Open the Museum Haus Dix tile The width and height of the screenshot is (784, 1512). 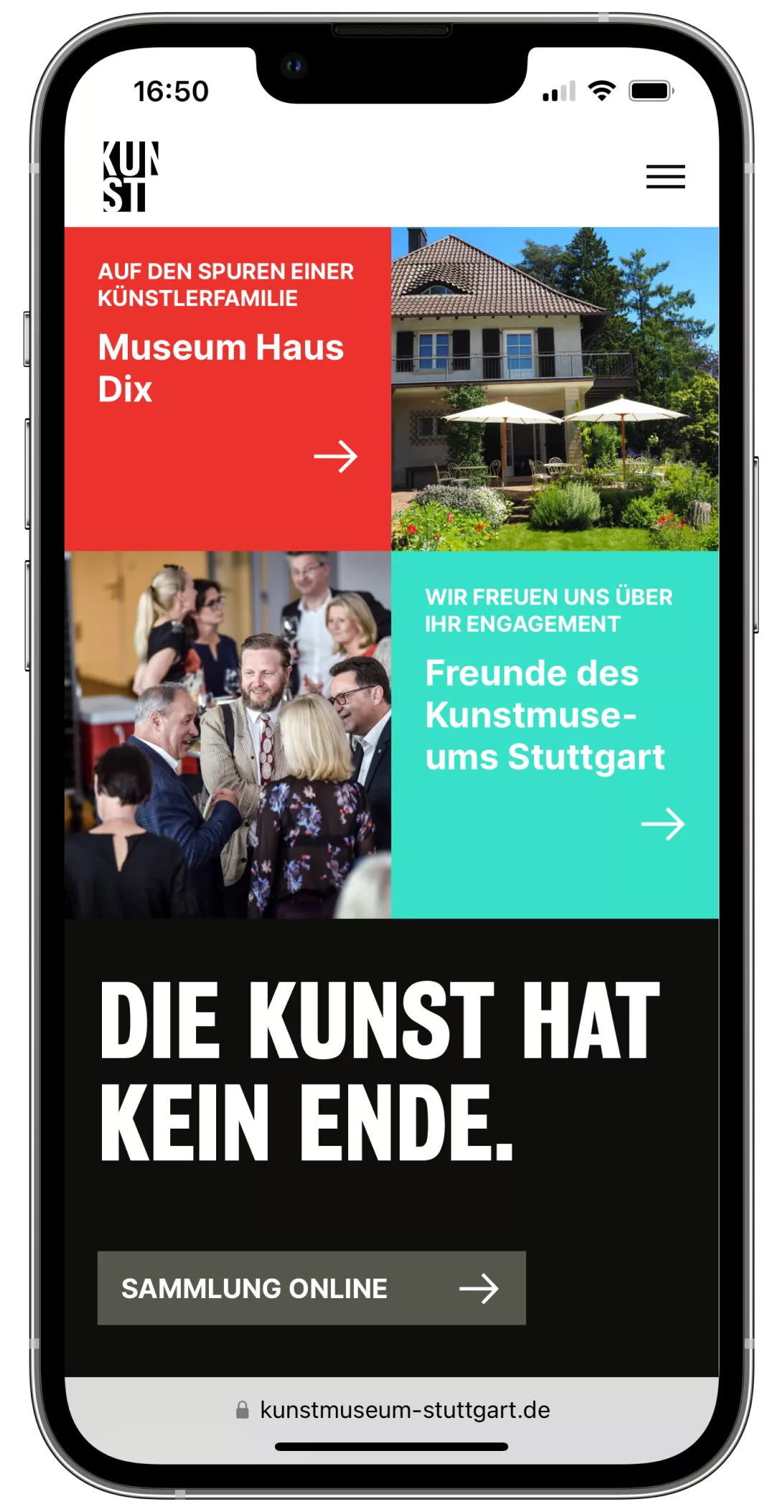pos(228,388)
